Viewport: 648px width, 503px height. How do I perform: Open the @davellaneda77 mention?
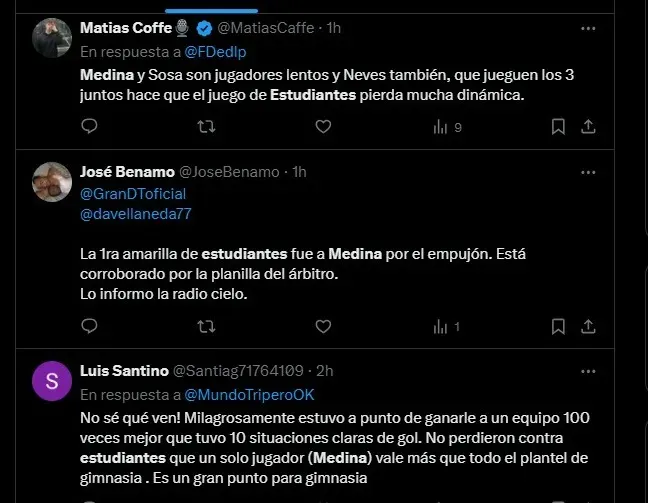135,215
